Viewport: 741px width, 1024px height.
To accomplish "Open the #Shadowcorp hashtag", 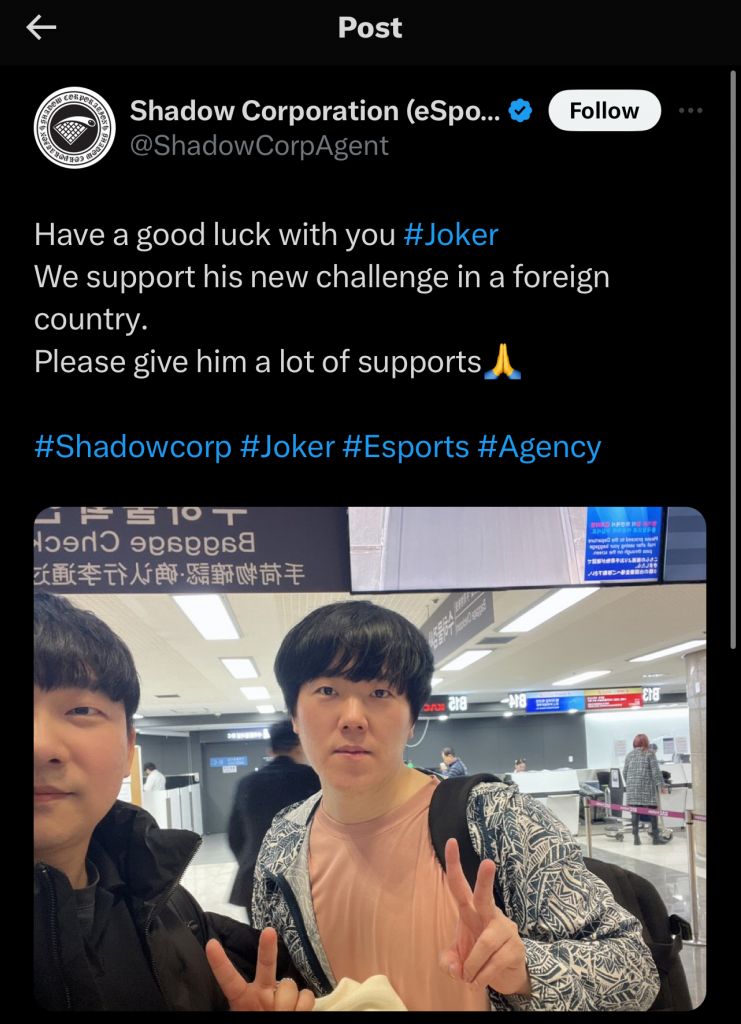I will pyautogui.click(x=133, y=446).
